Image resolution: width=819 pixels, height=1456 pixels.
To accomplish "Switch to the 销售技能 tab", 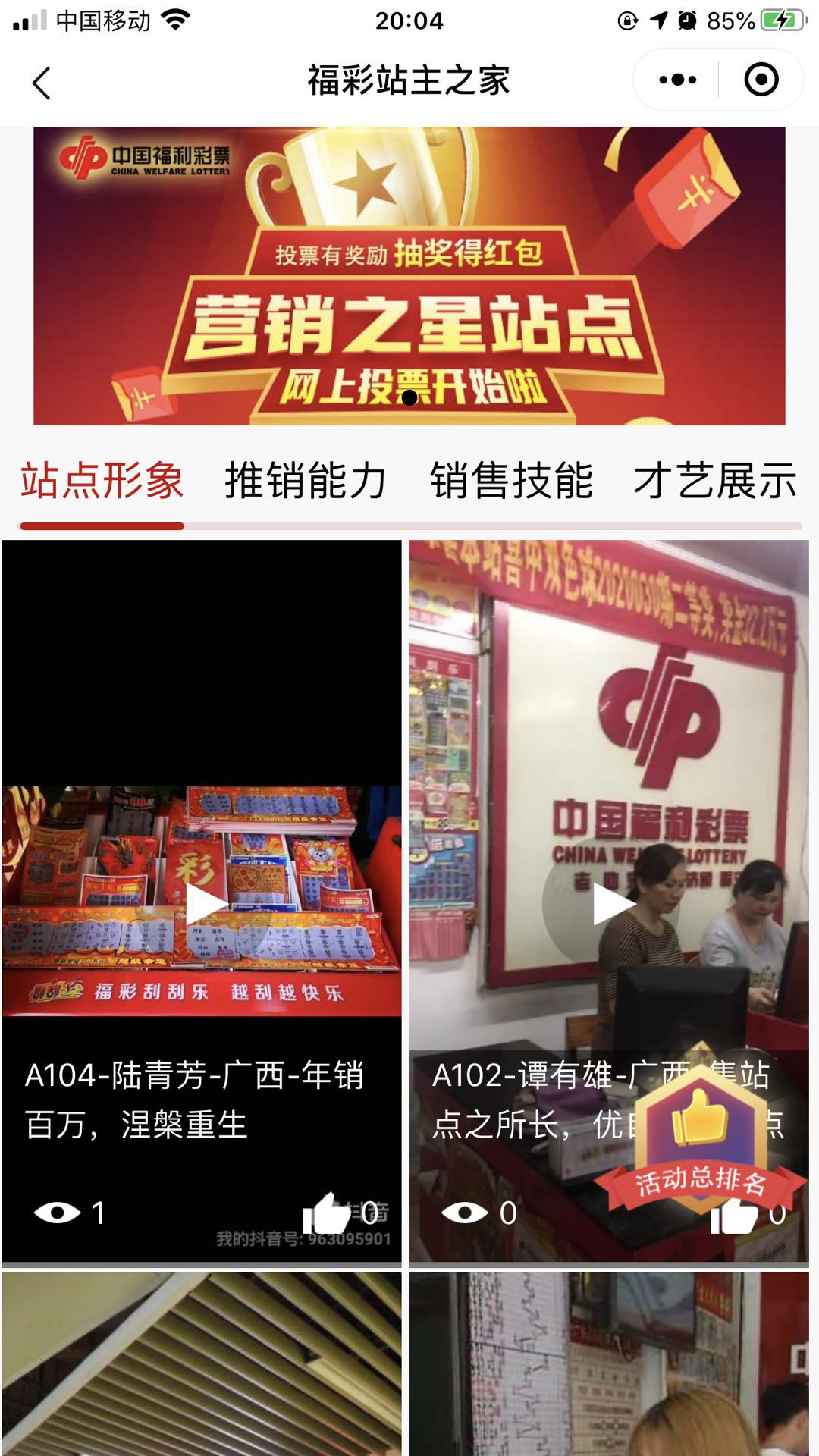I will click(x=511, y=481).
